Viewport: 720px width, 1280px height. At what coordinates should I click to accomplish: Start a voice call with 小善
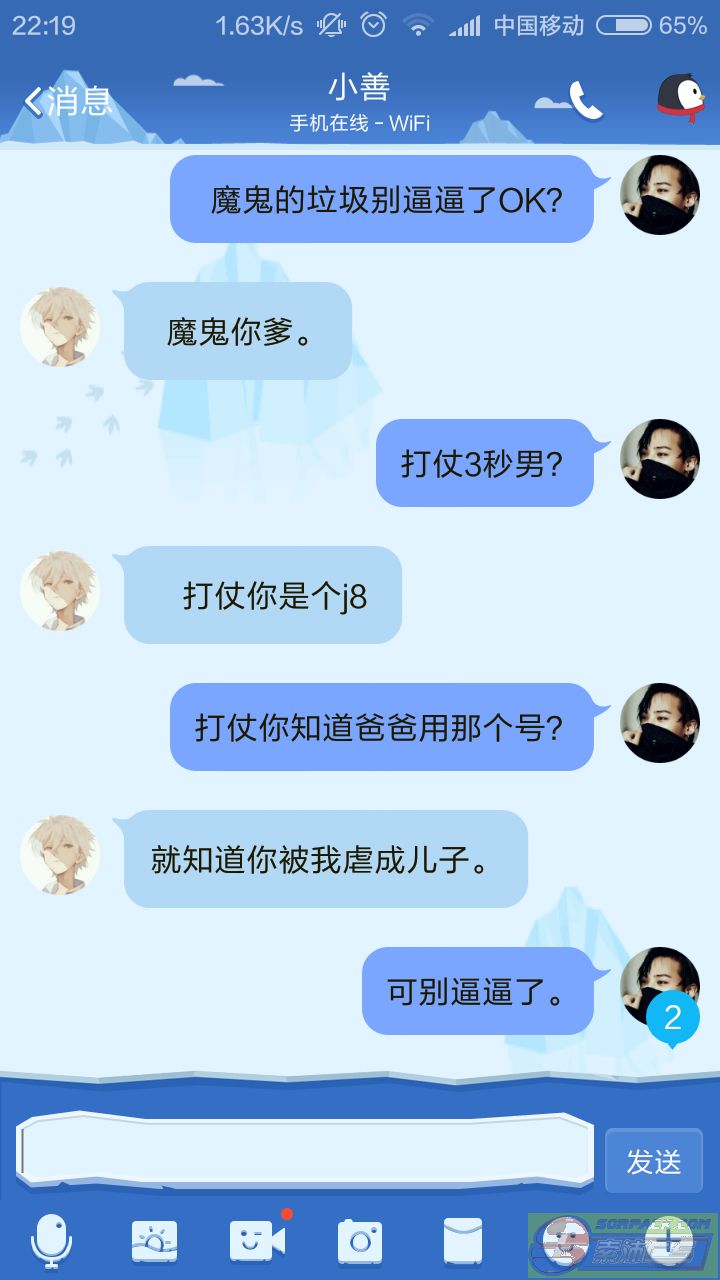pos(586,100)
